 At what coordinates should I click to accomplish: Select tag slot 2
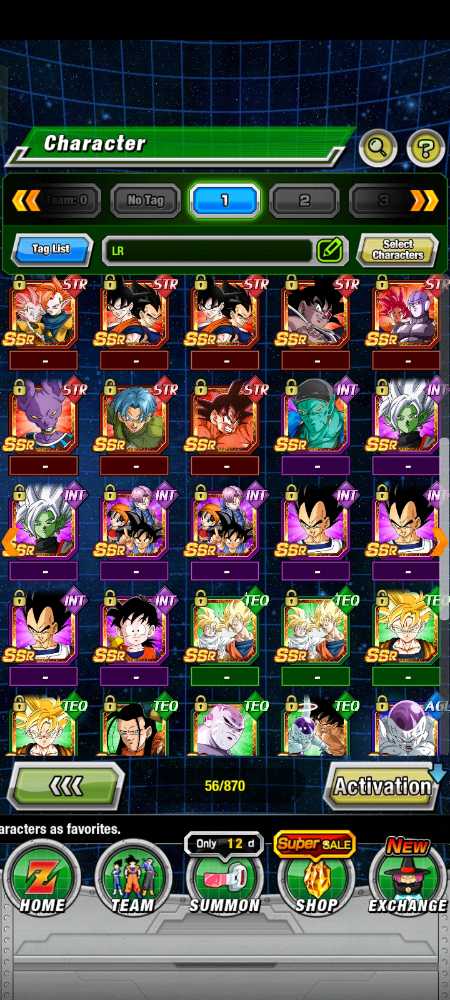304,200
